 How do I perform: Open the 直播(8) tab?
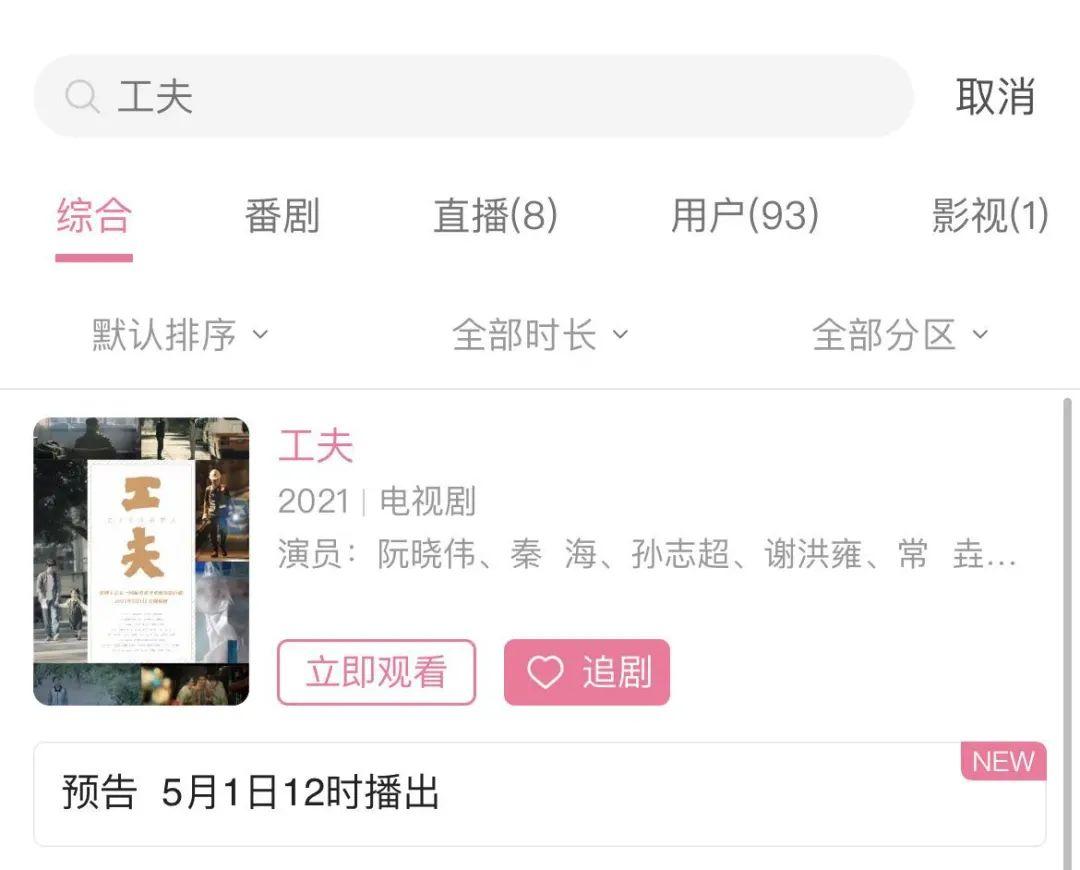point(495,216)
